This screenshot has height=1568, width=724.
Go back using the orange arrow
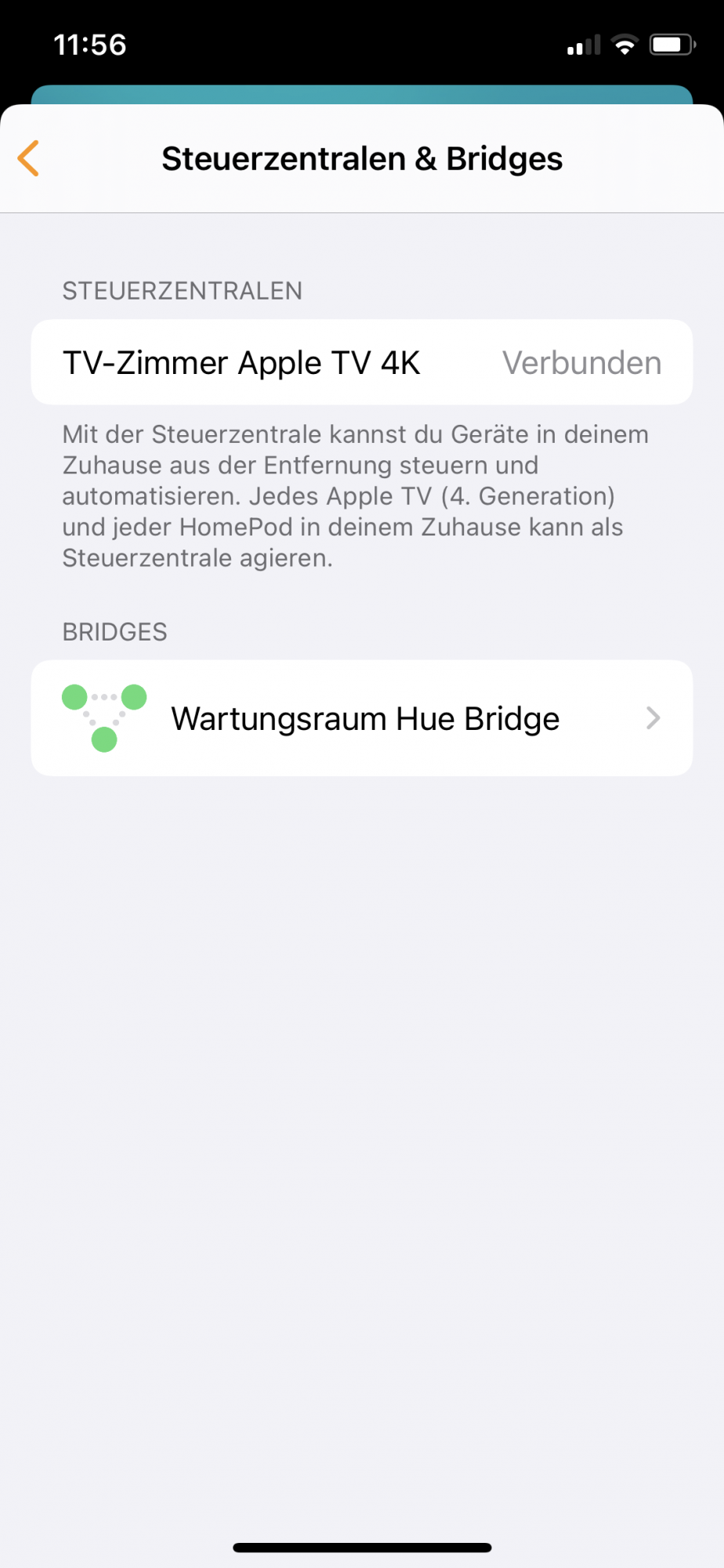29,158
